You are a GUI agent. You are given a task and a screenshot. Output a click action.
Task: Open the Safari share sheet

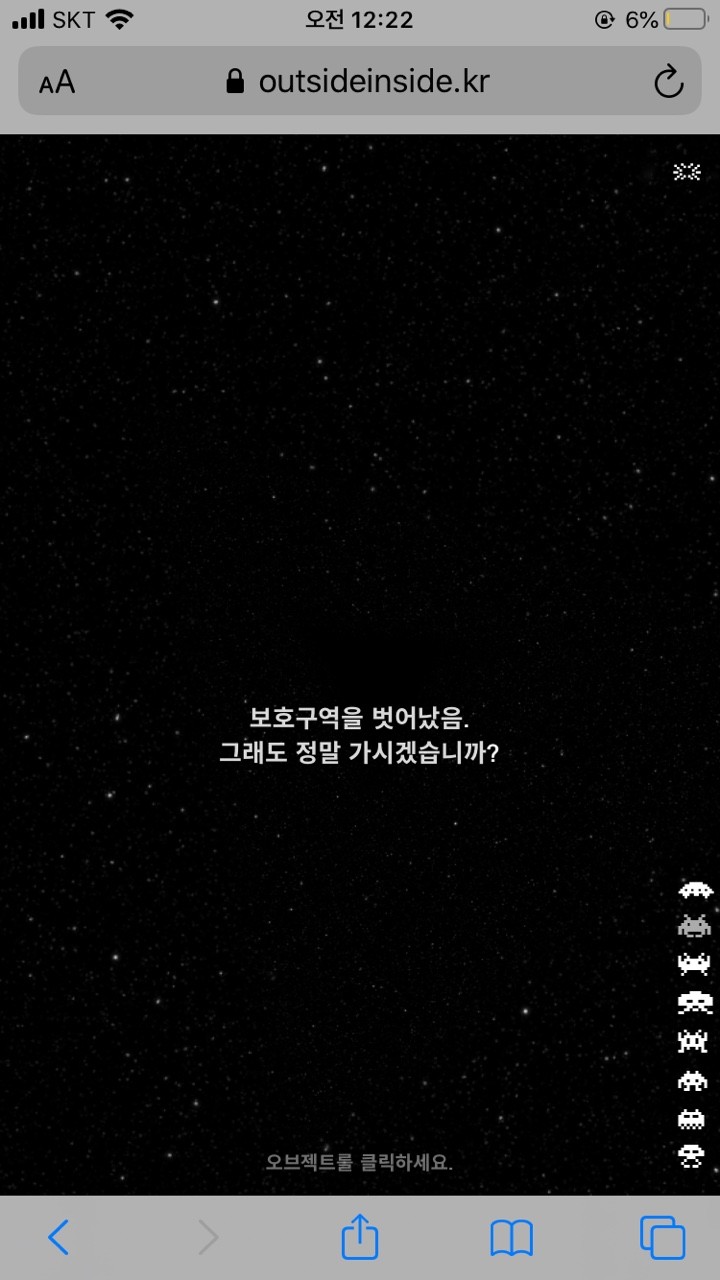pos(360,1236)
